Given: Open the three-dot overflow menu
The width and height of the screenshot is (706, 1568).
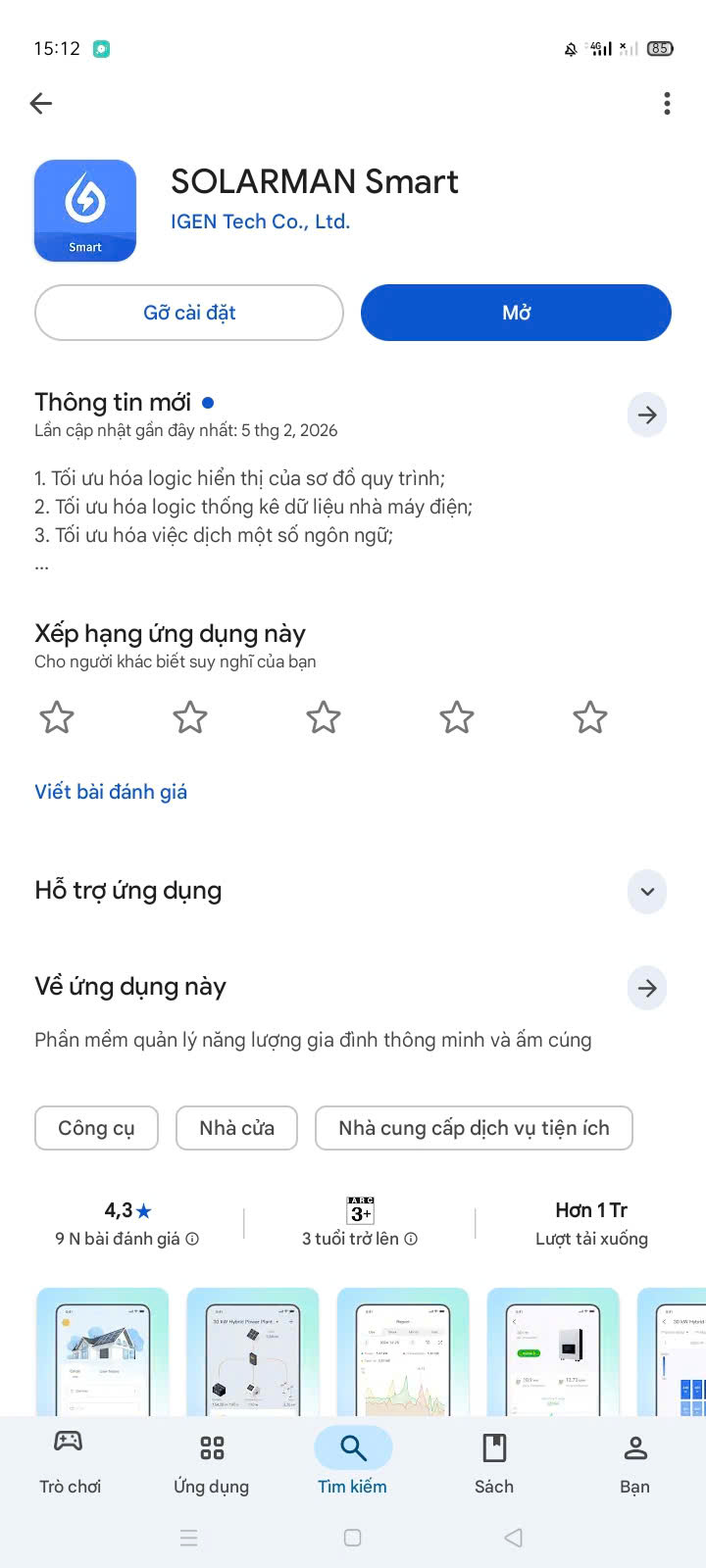Looking at the screenshot, I should point(667,103).
